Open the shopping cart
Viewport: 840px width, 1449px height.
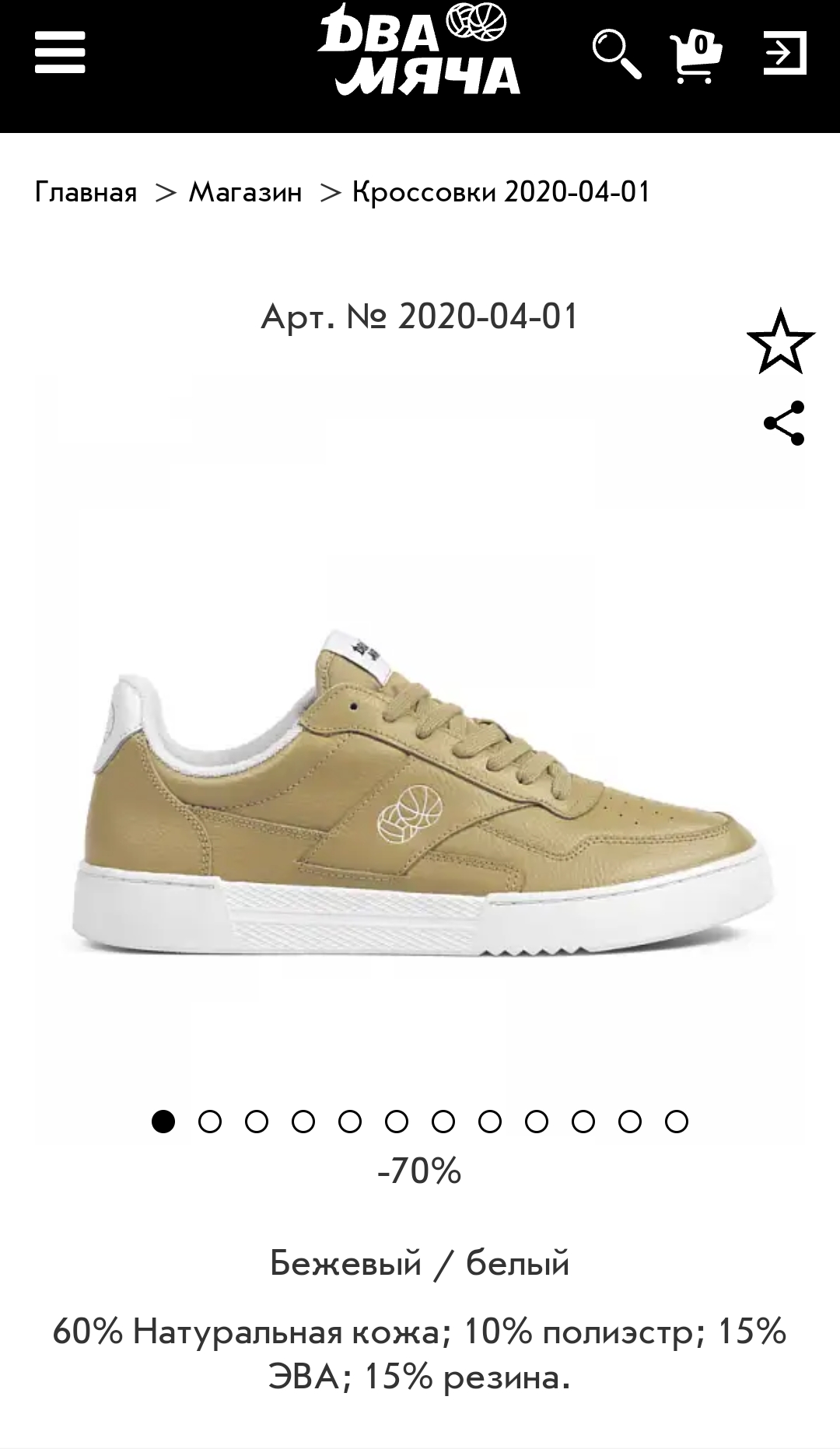pos(696,56)
